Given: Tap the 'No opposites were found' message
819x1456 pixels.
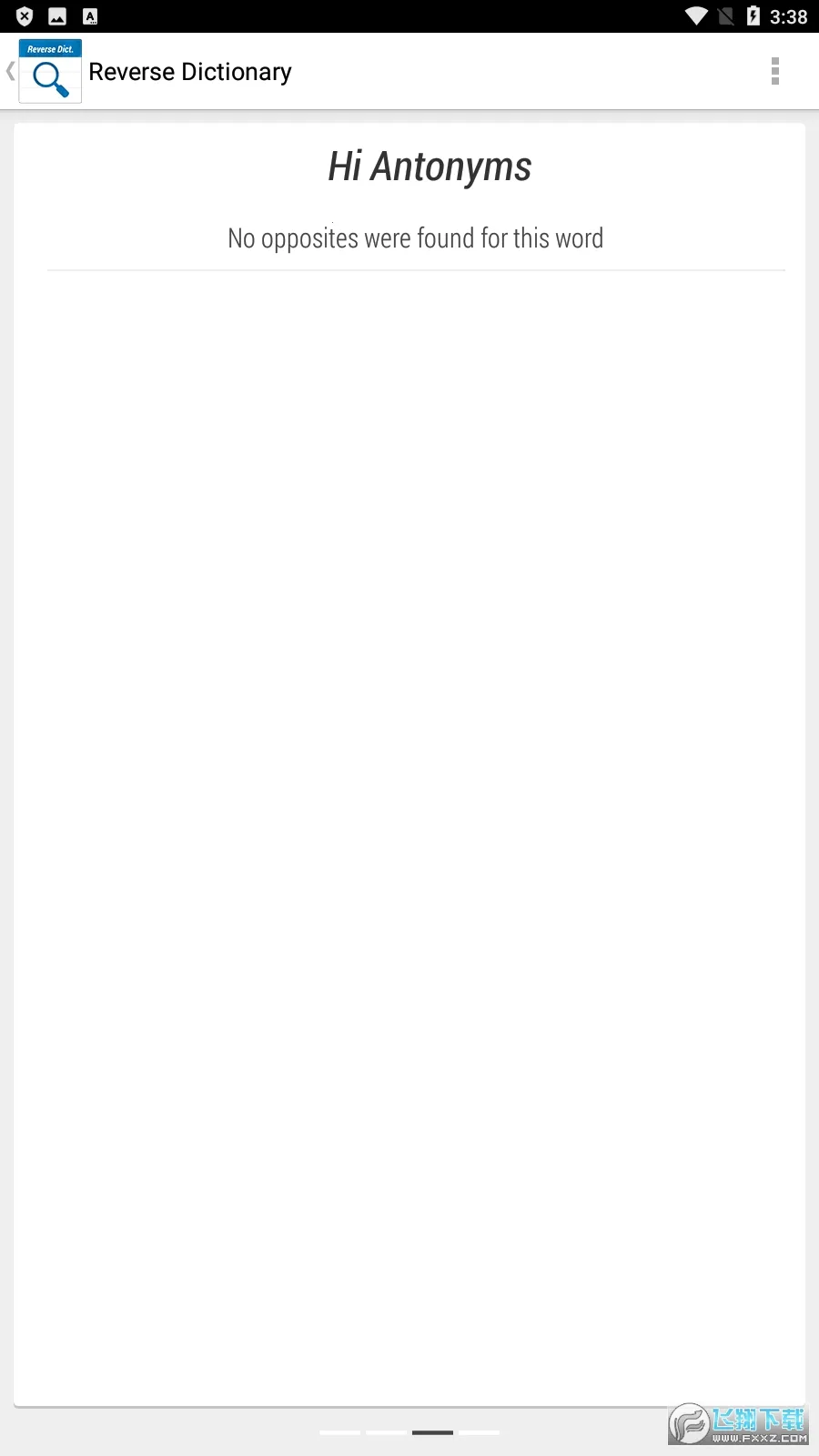Looking at the screenshot, I should (415, 238).
